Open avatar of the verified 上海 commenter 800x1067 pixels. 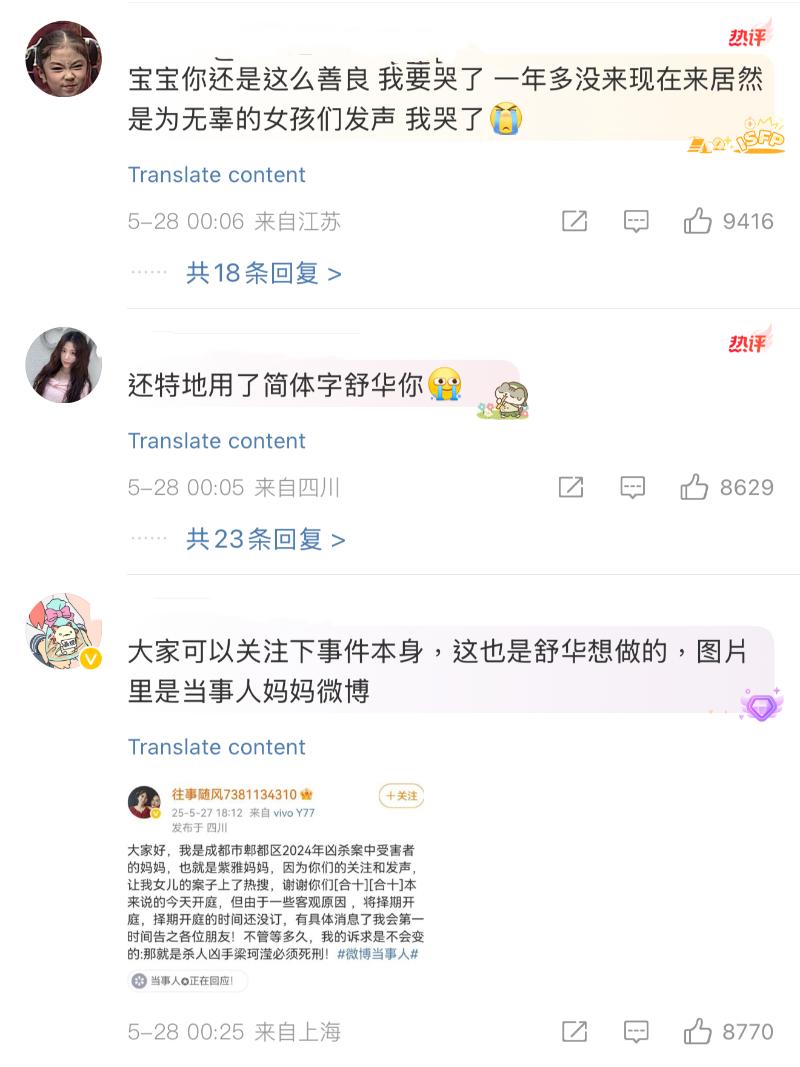click(63, 632)
